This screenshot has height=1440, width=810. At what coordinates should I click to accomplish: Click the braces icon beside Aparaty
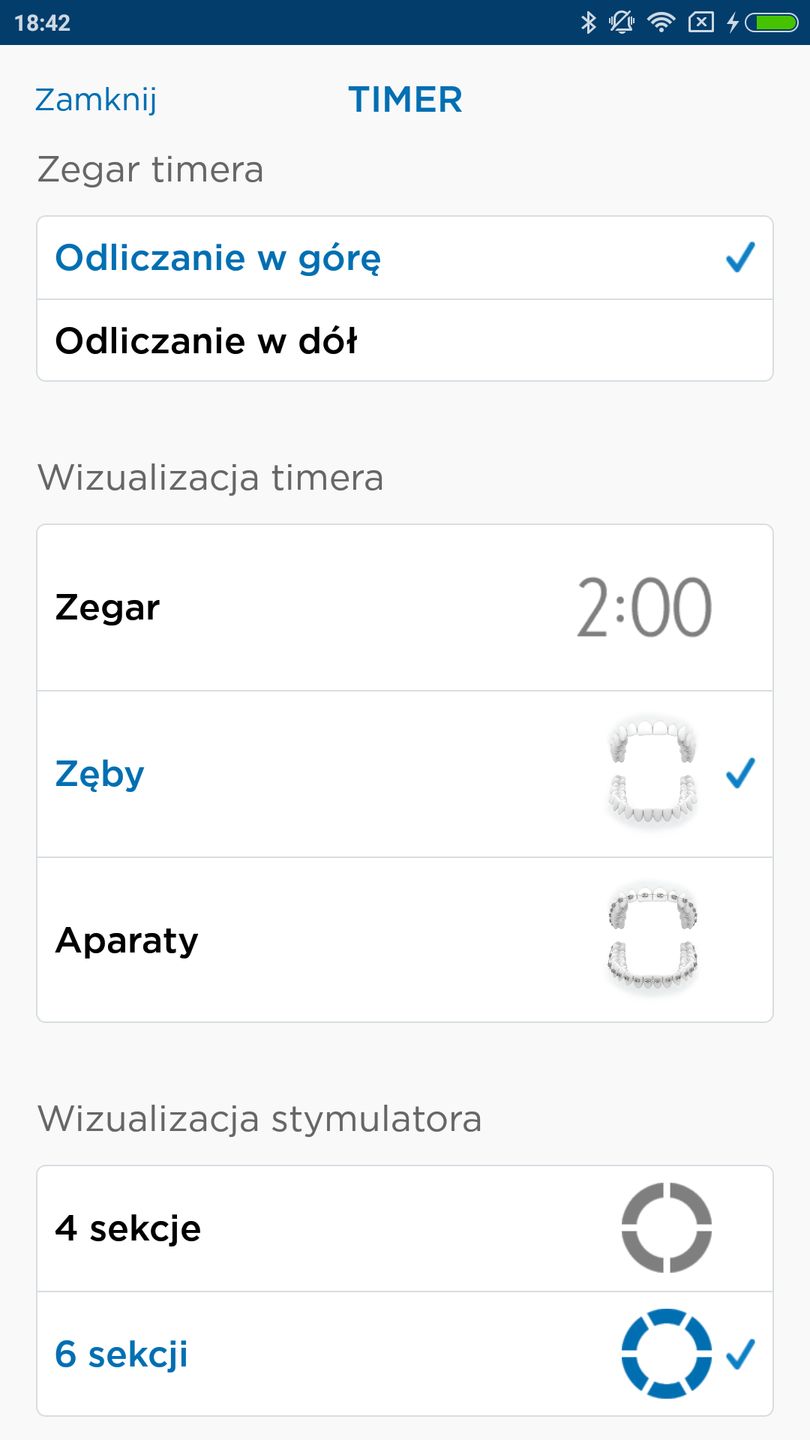(651, 938)
